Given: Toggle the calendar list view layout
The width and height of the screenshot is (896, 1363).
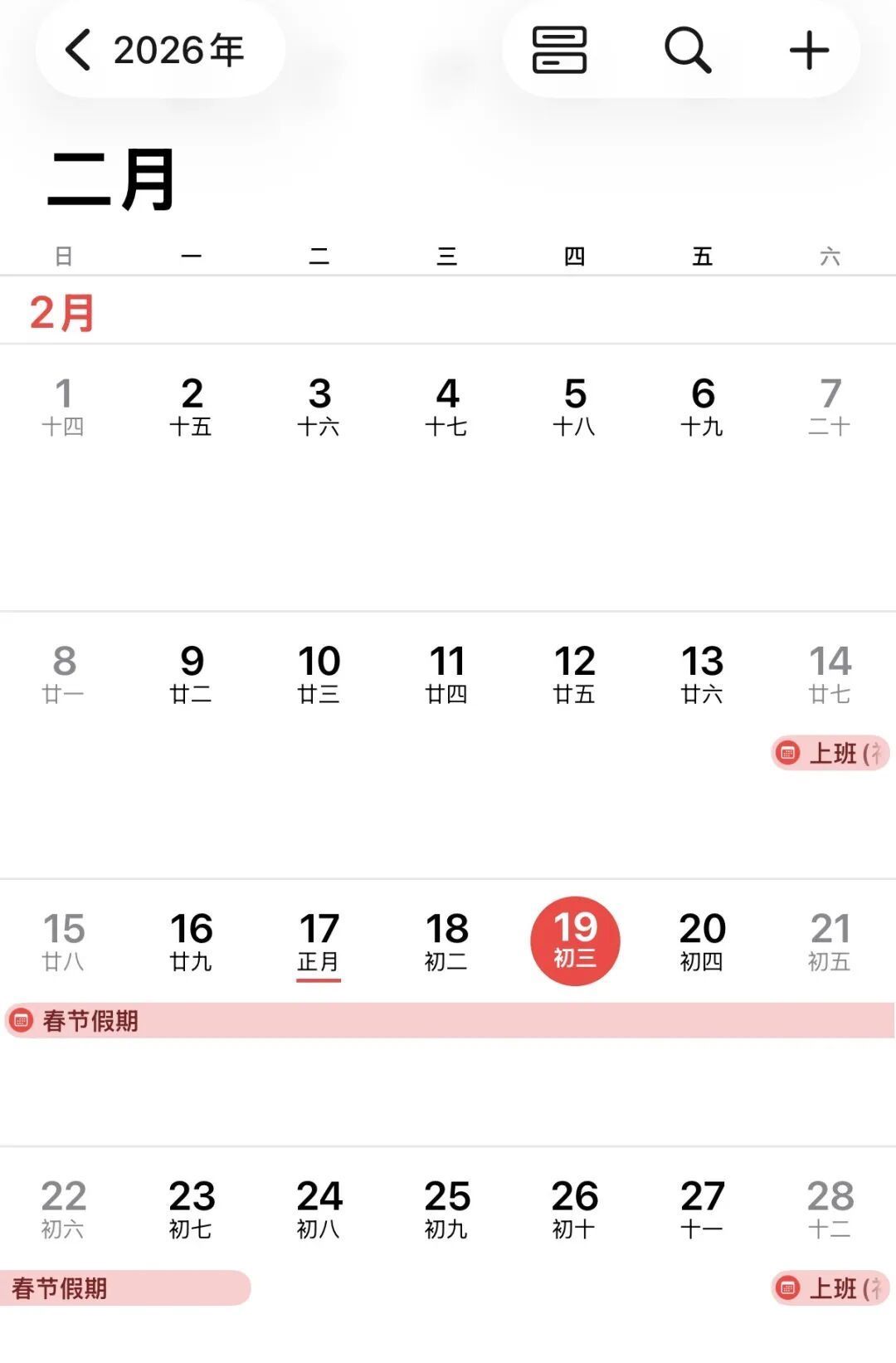Looking at the screenshot, I should click(x=559, y=51).
